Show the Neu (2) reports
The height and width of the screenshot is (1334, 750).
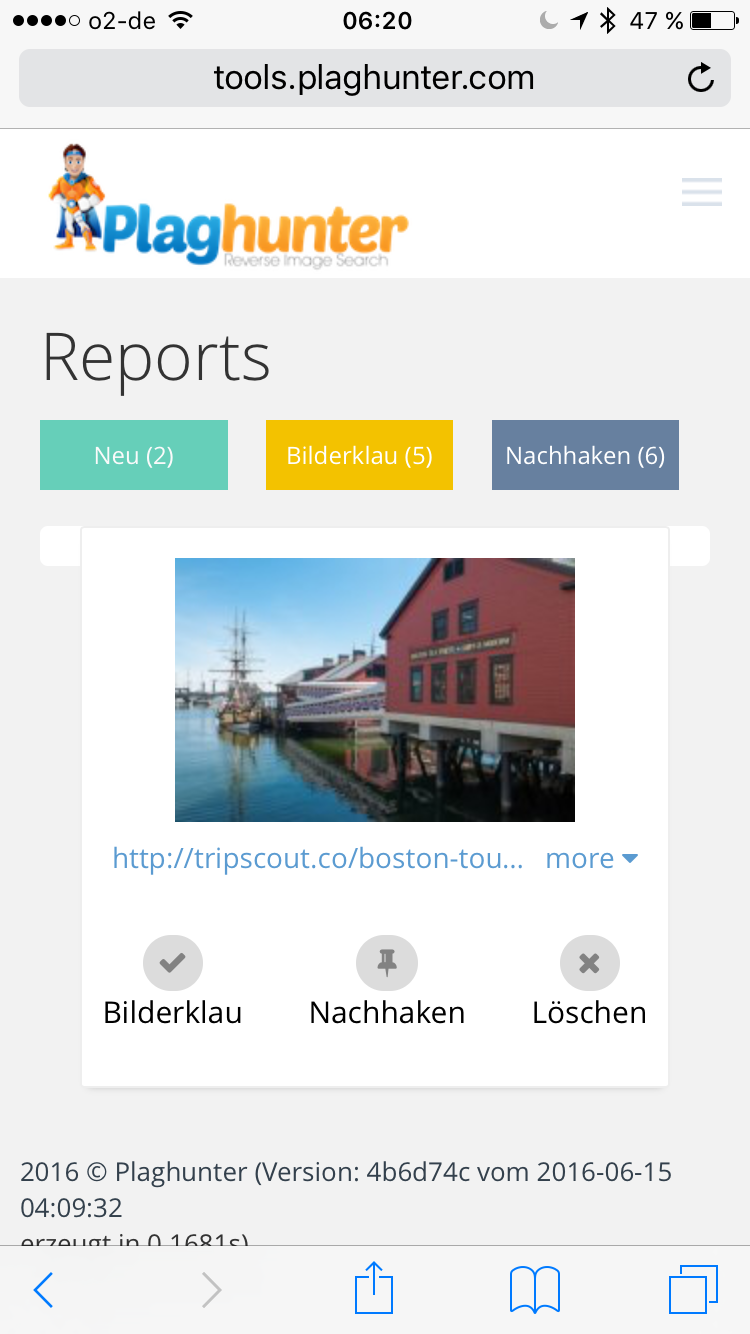[134, 455]
